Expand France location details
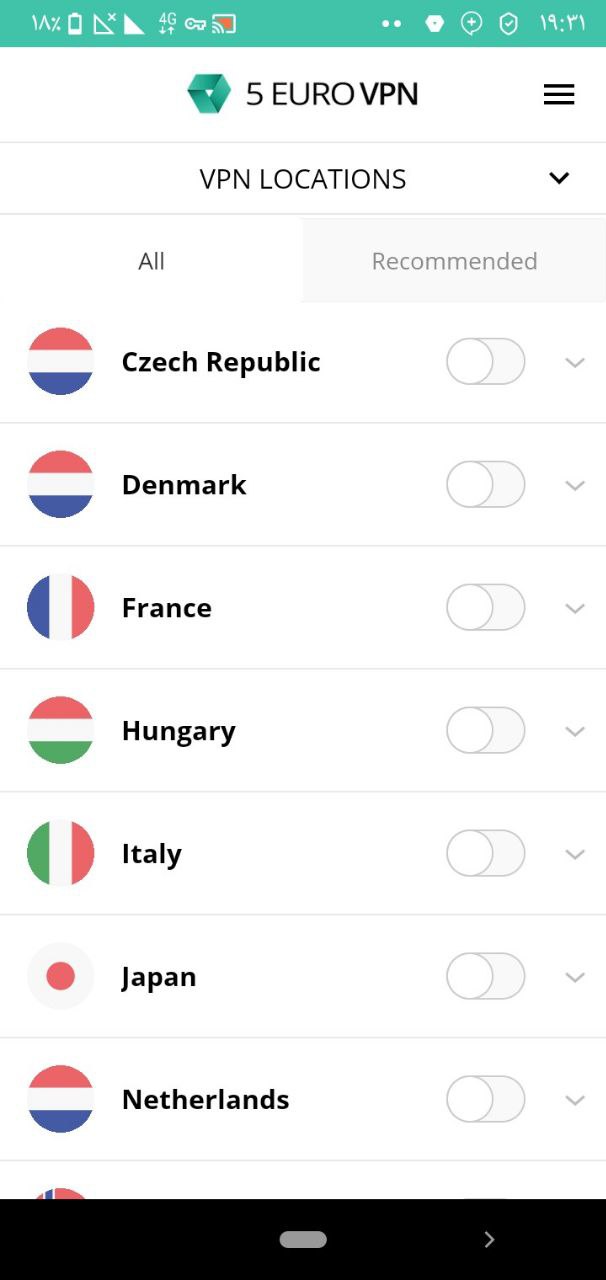This screenshot has width=606, height=1280. (x=575, y=608)
